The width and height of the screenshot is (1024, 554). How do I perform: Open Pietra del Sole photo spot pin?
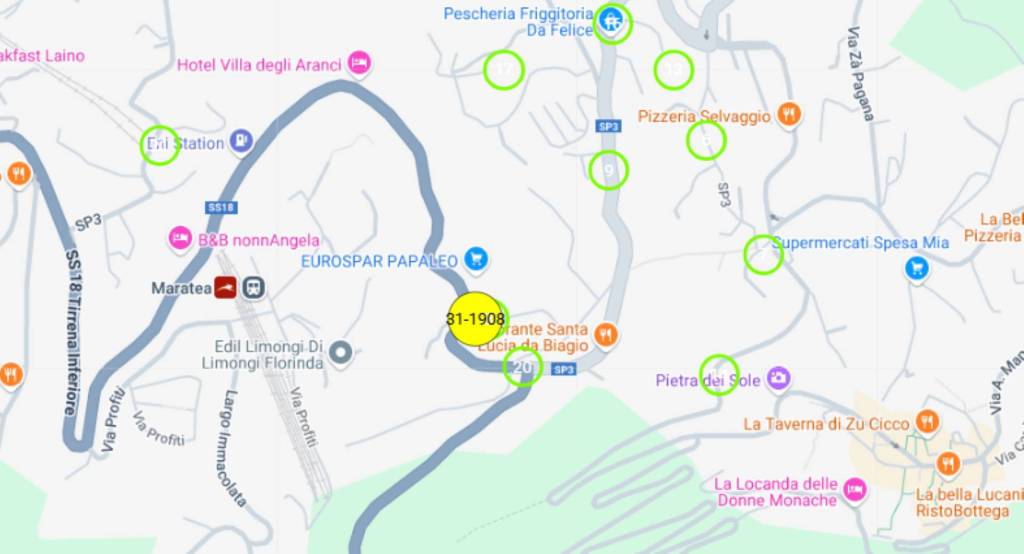778,379
